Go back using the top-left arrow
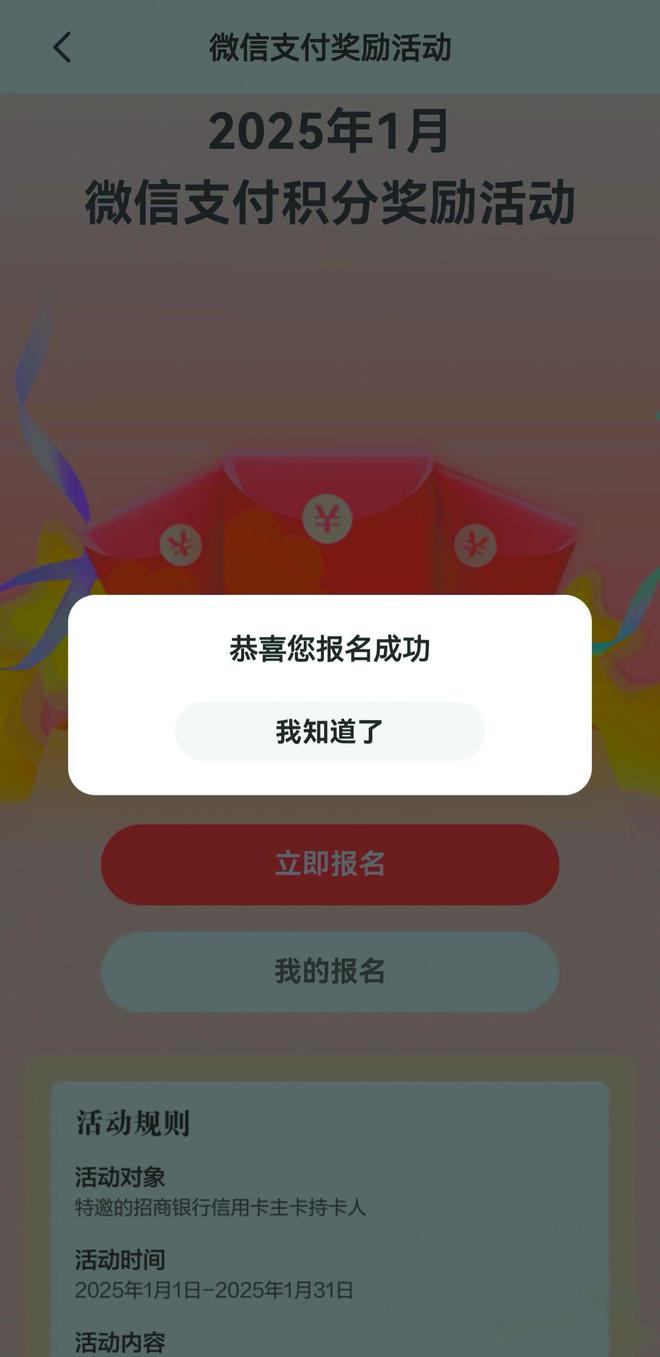This screenshot has height=1357, width=660. click(62, 47)
